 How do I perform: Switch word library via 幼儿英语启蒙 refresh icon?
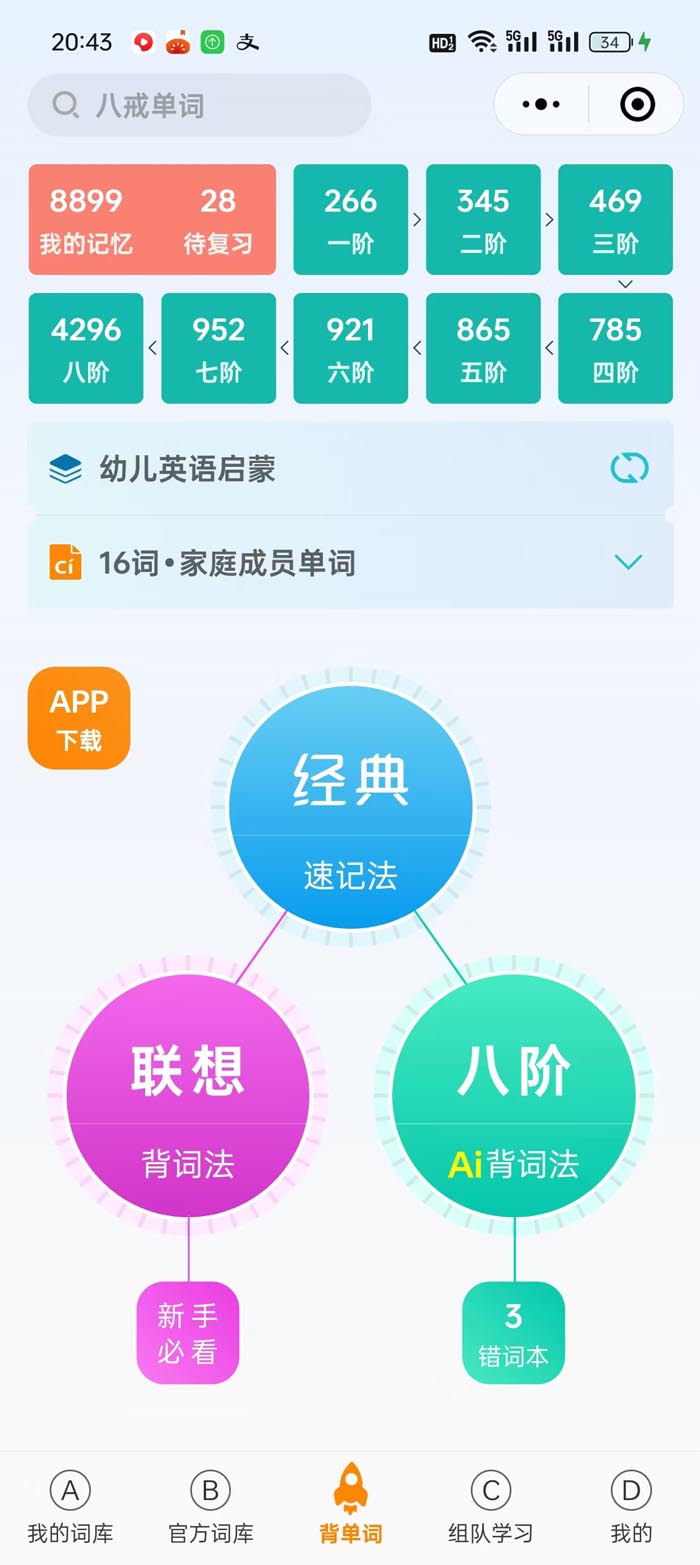[629, 468]
